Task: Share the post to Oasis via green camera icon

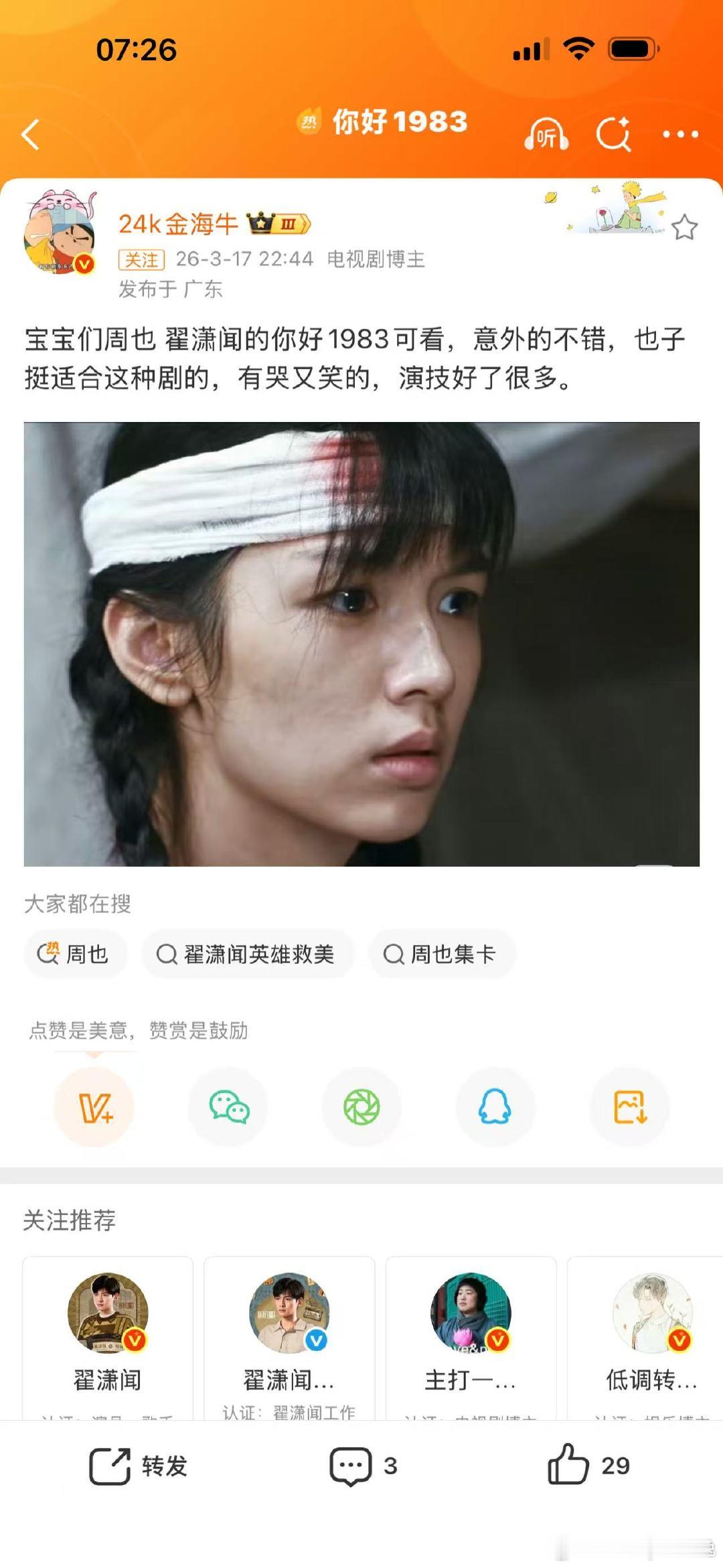Action: 361,1107
